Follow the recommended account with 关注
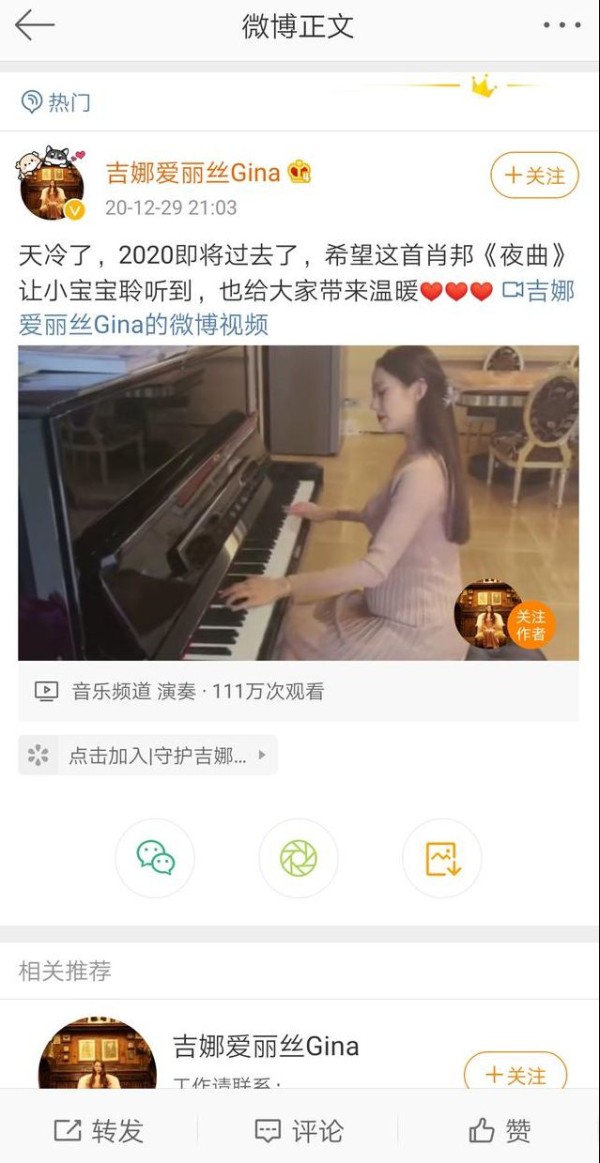Screen dimensions: 600x1163 click(515, 1073)
